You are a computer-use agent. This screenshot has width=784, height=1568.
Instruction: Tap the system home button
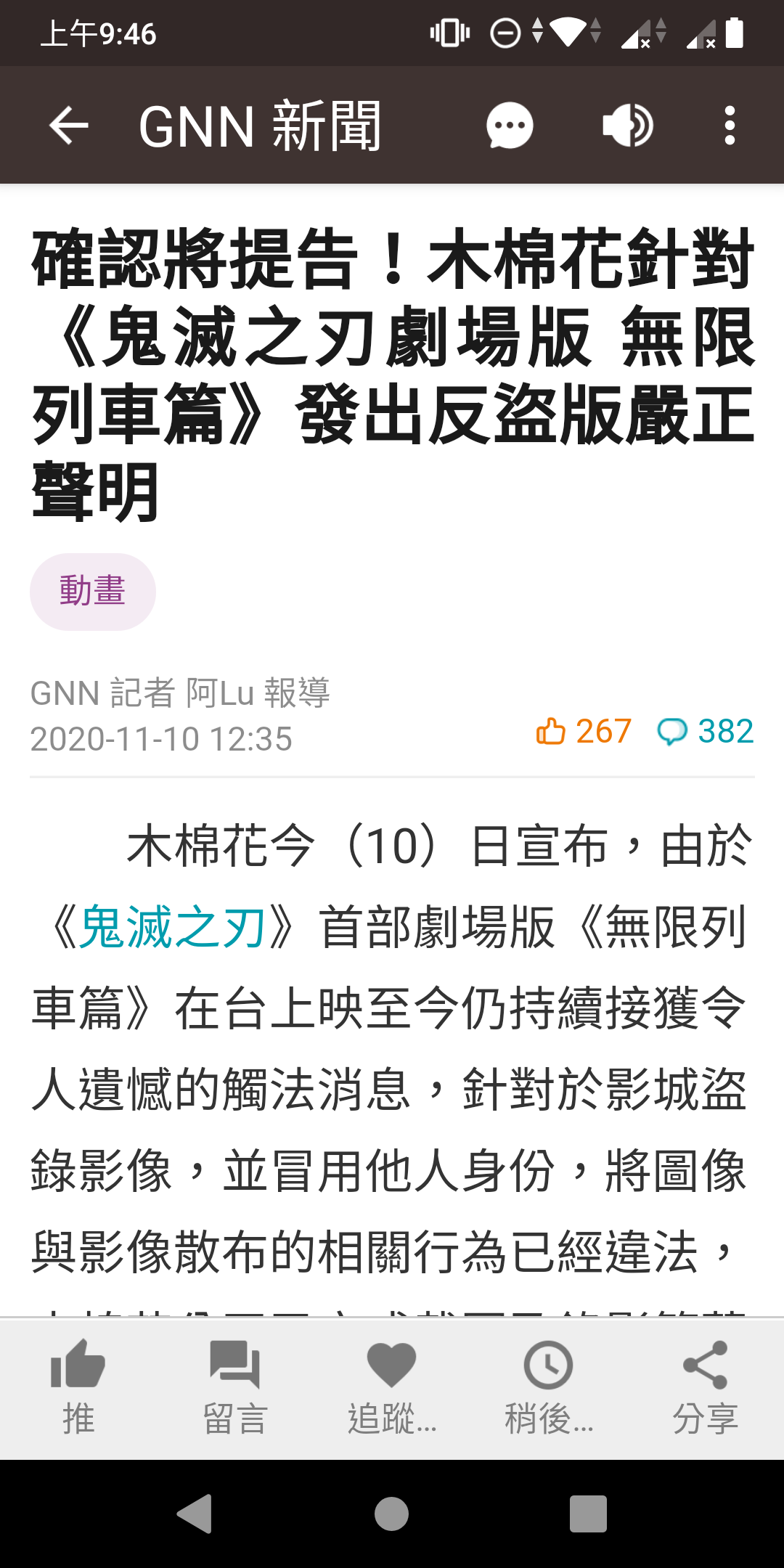pyautogui.click(x=392, y=1514)
